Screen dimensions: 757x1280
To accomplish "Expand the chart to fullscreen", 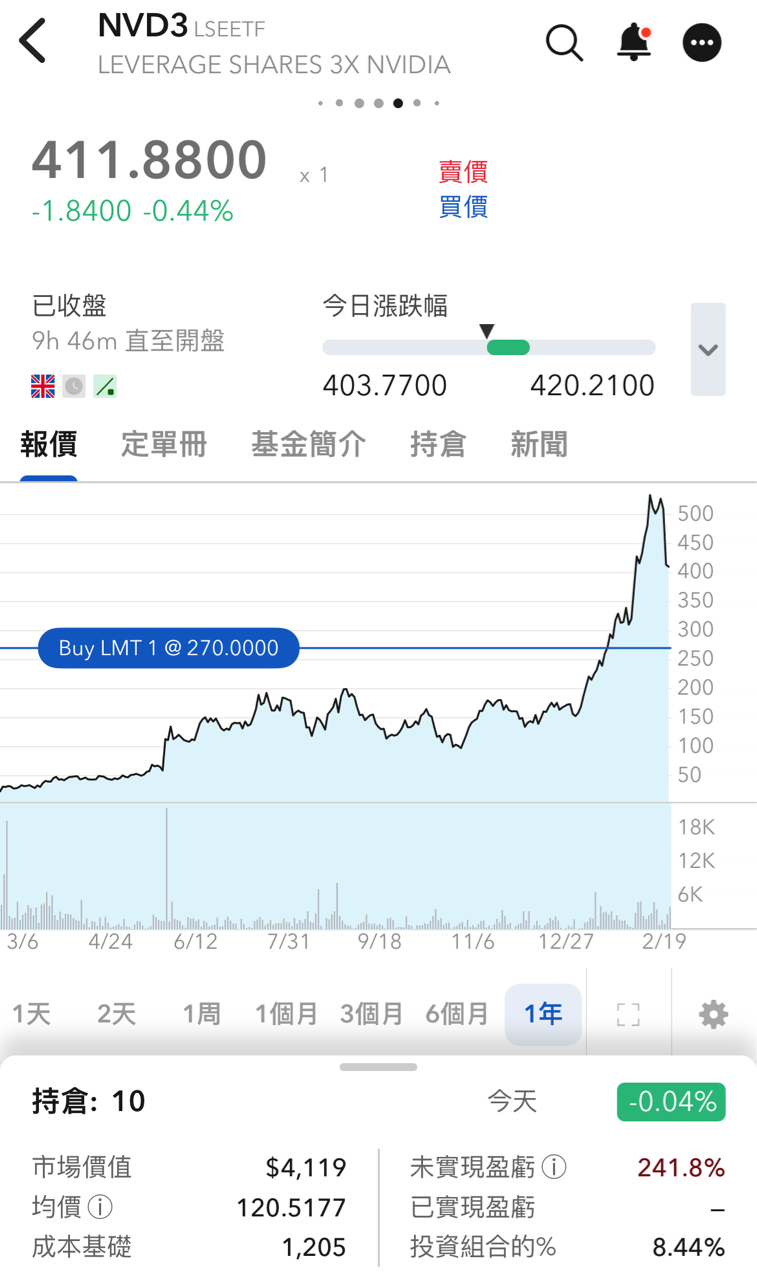I will tap(628, 1015).
